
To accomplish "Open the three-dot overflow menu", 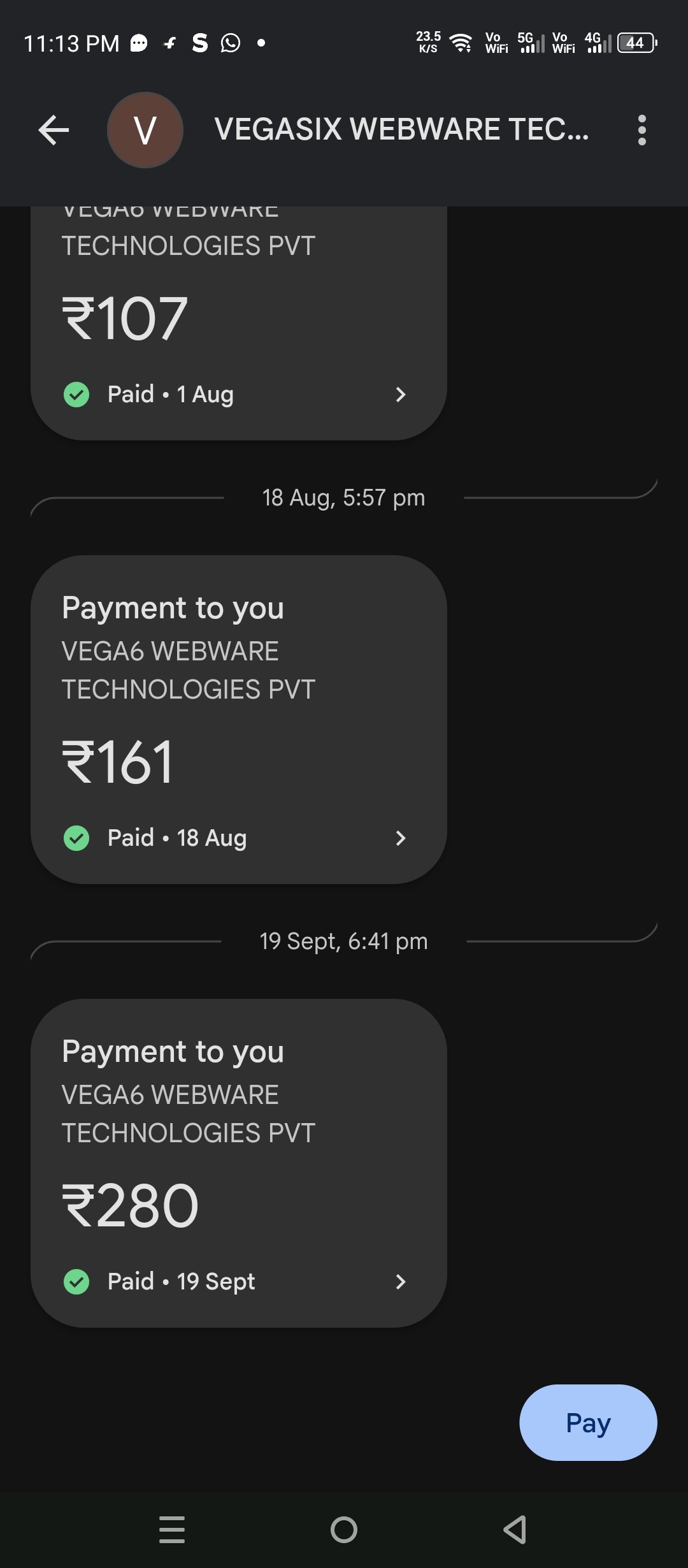I will pyautogui.click(x=641, y=130).
